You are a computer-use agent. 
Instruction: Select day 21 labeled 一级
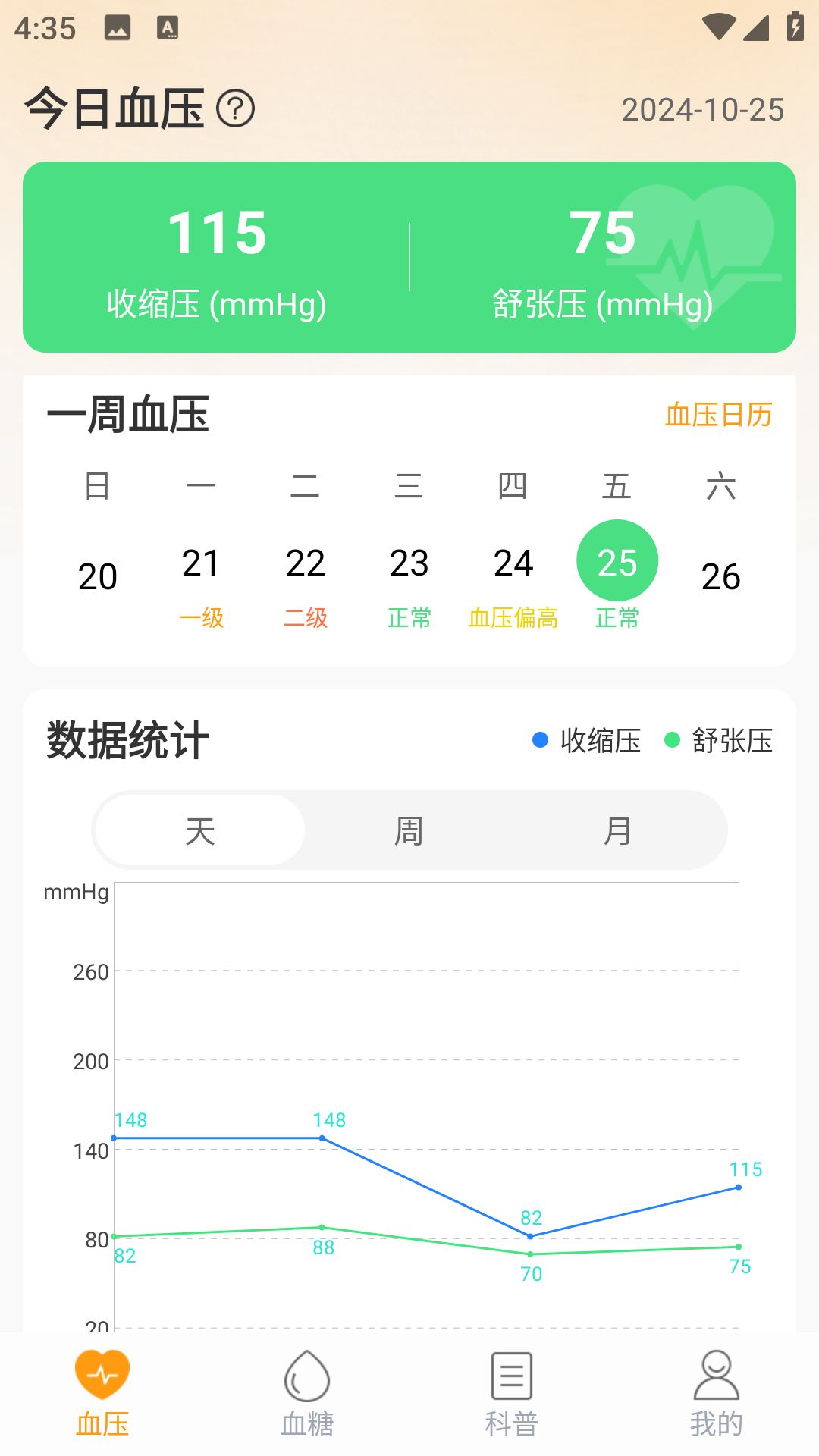pyautogui.click(x=201, y=561)
